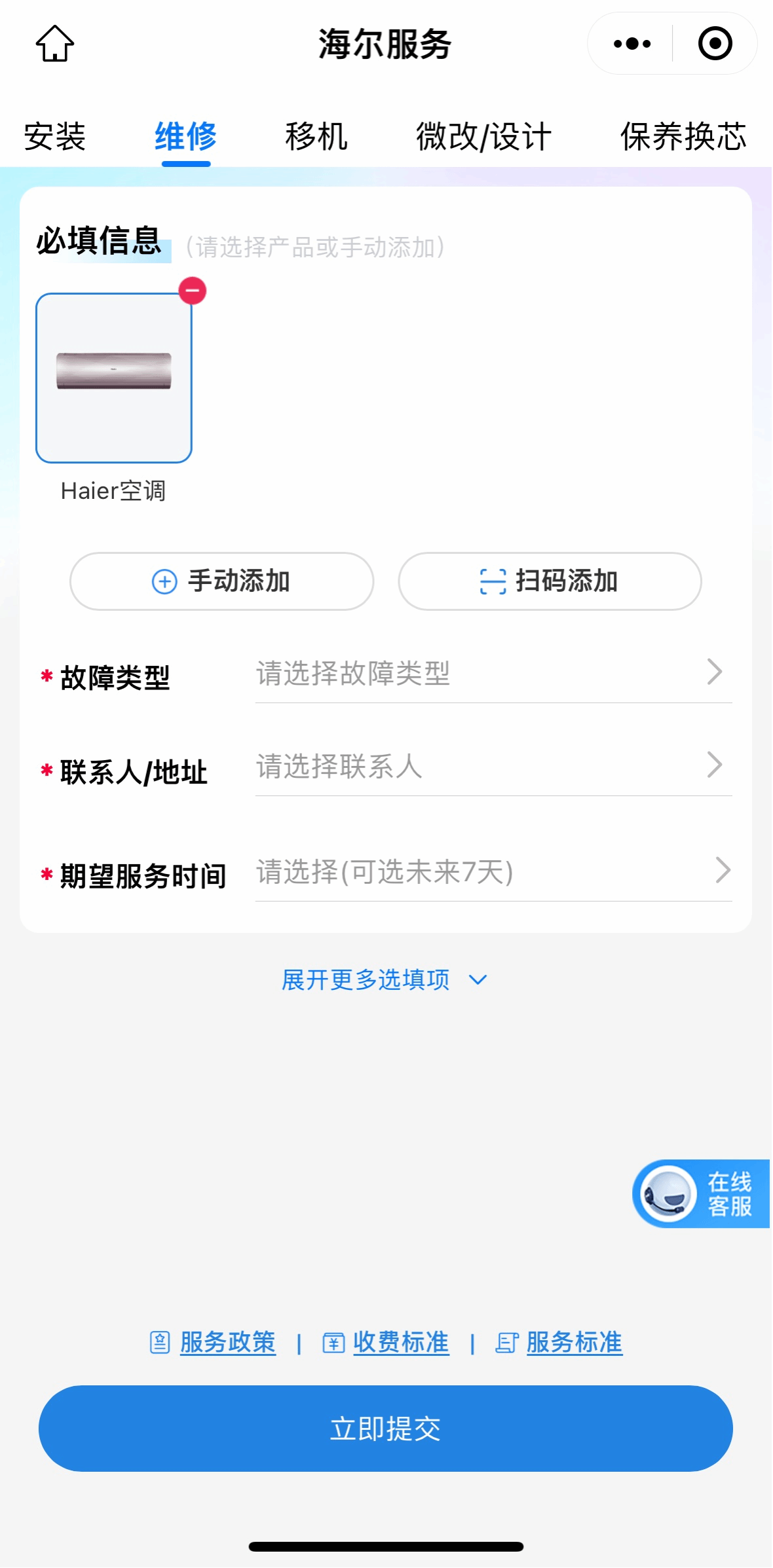Expand 展开更多选填项
The width and height of the screenshot is (773, 1568).
(385, 980)
